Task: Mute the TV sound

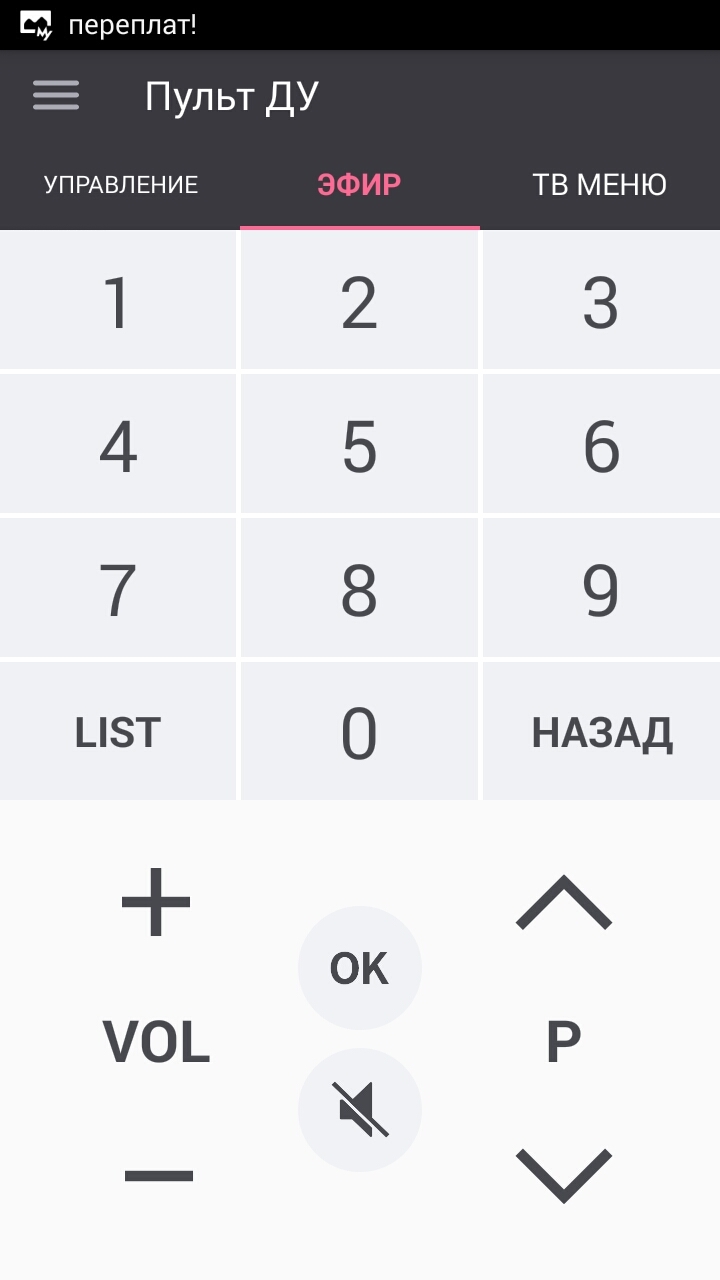Action: [360, 1110]
